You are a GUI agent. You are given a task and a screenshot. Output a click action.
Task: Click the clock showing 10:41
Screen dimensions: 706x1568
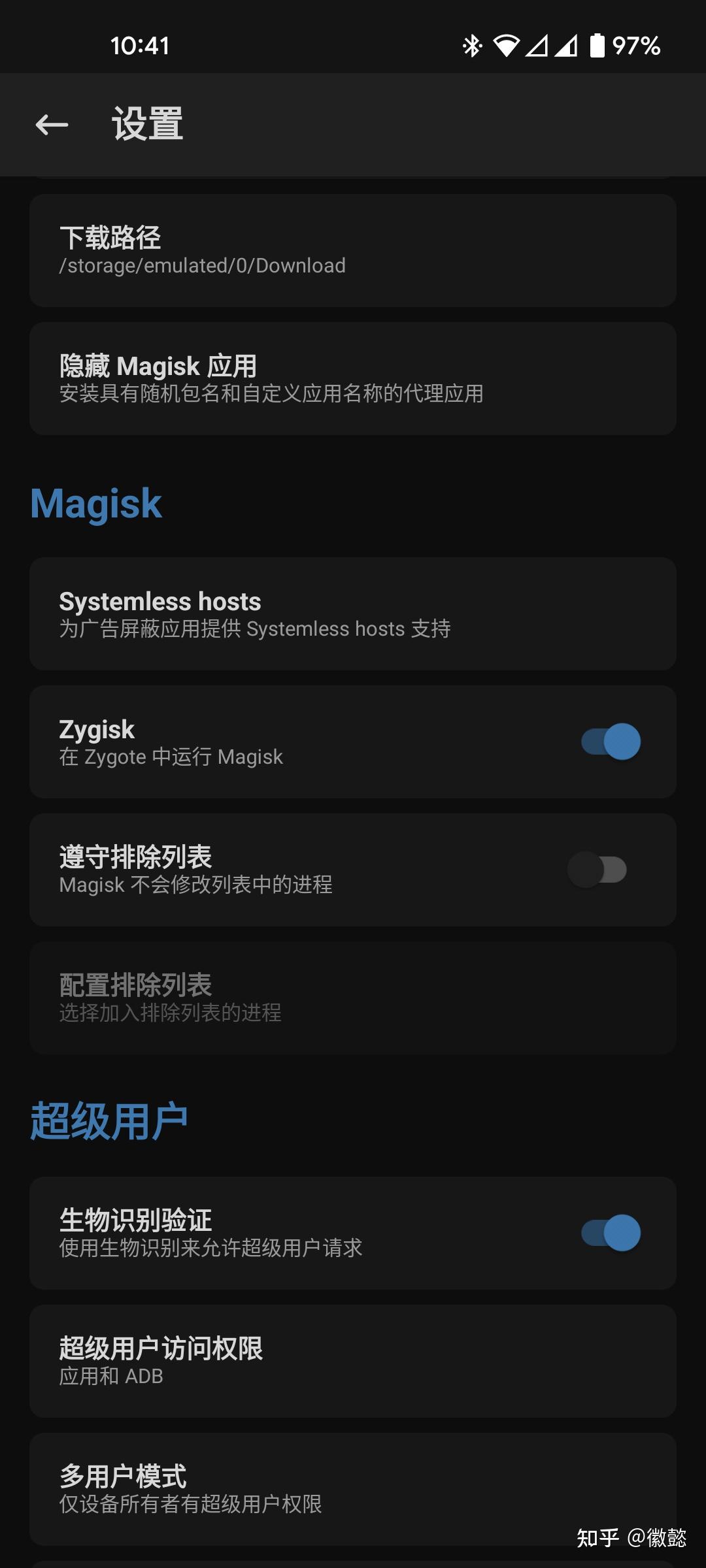coord(141,46)
